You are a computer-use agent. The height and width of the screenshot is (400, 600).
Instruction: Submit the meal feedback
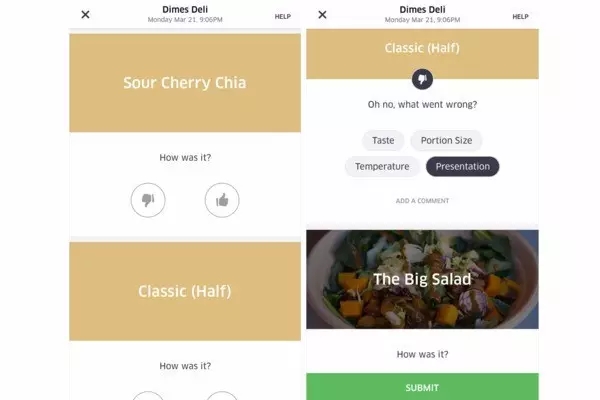(x=422, y=387)
